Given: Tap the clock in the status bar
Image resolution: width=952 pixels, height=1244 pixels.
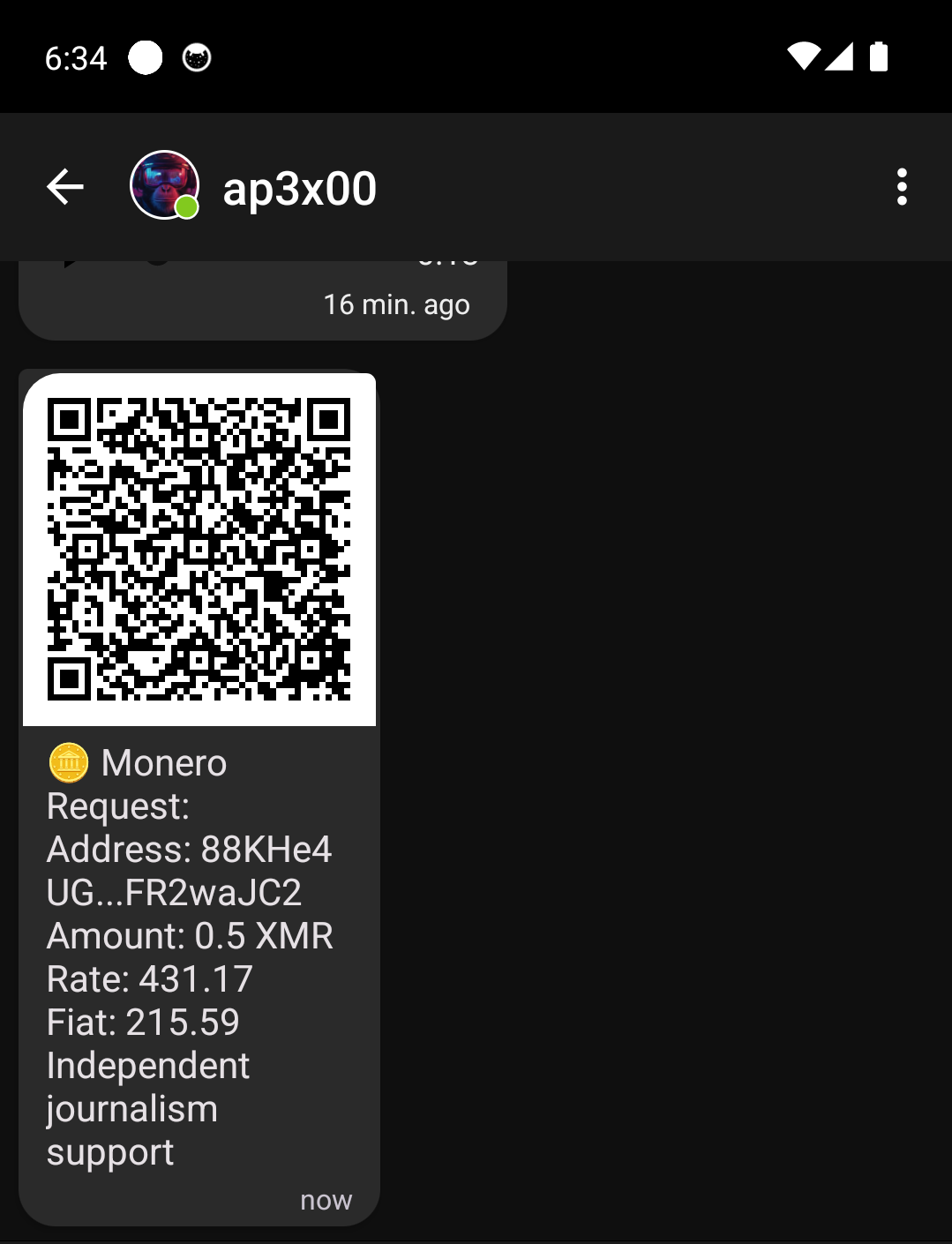Looking at the screenshot, I should 75,56.
